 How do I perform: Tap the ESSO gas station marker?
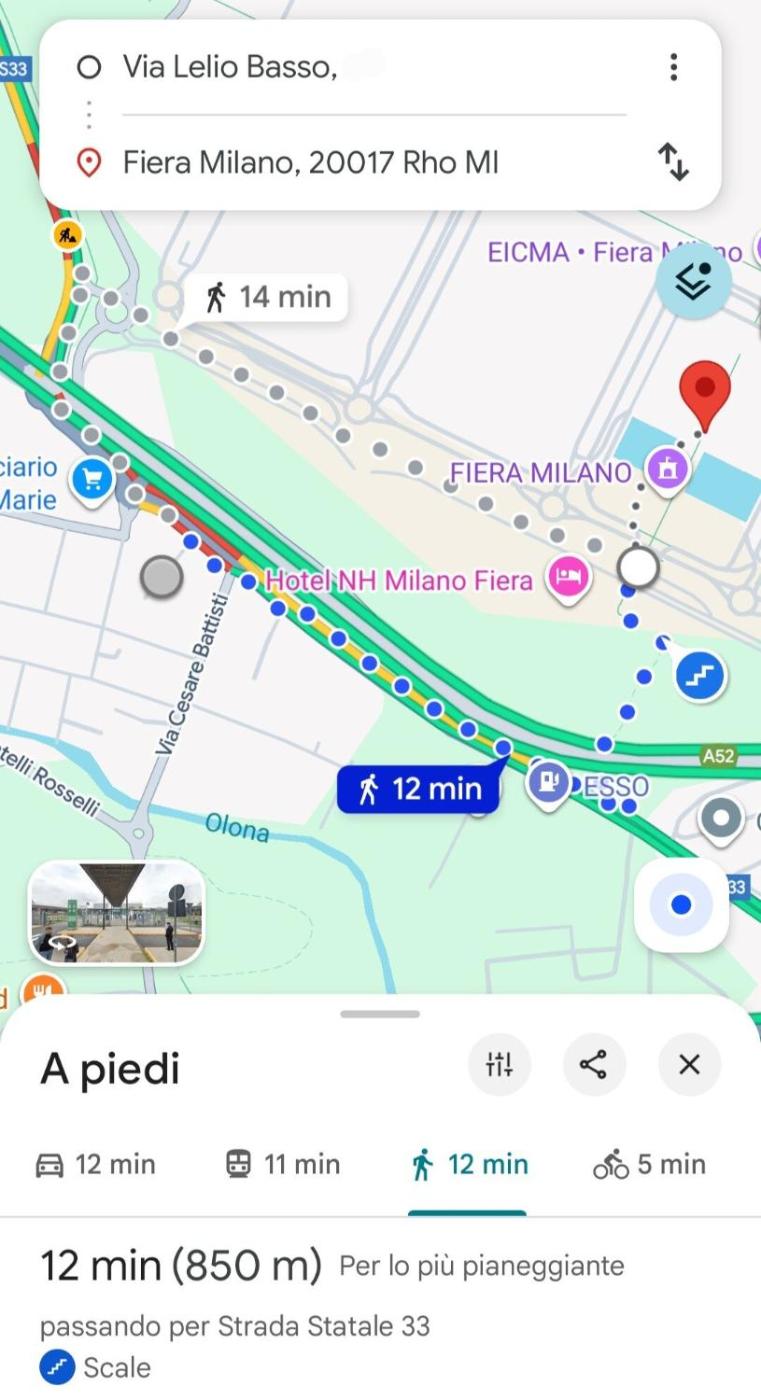pos(548,780)
